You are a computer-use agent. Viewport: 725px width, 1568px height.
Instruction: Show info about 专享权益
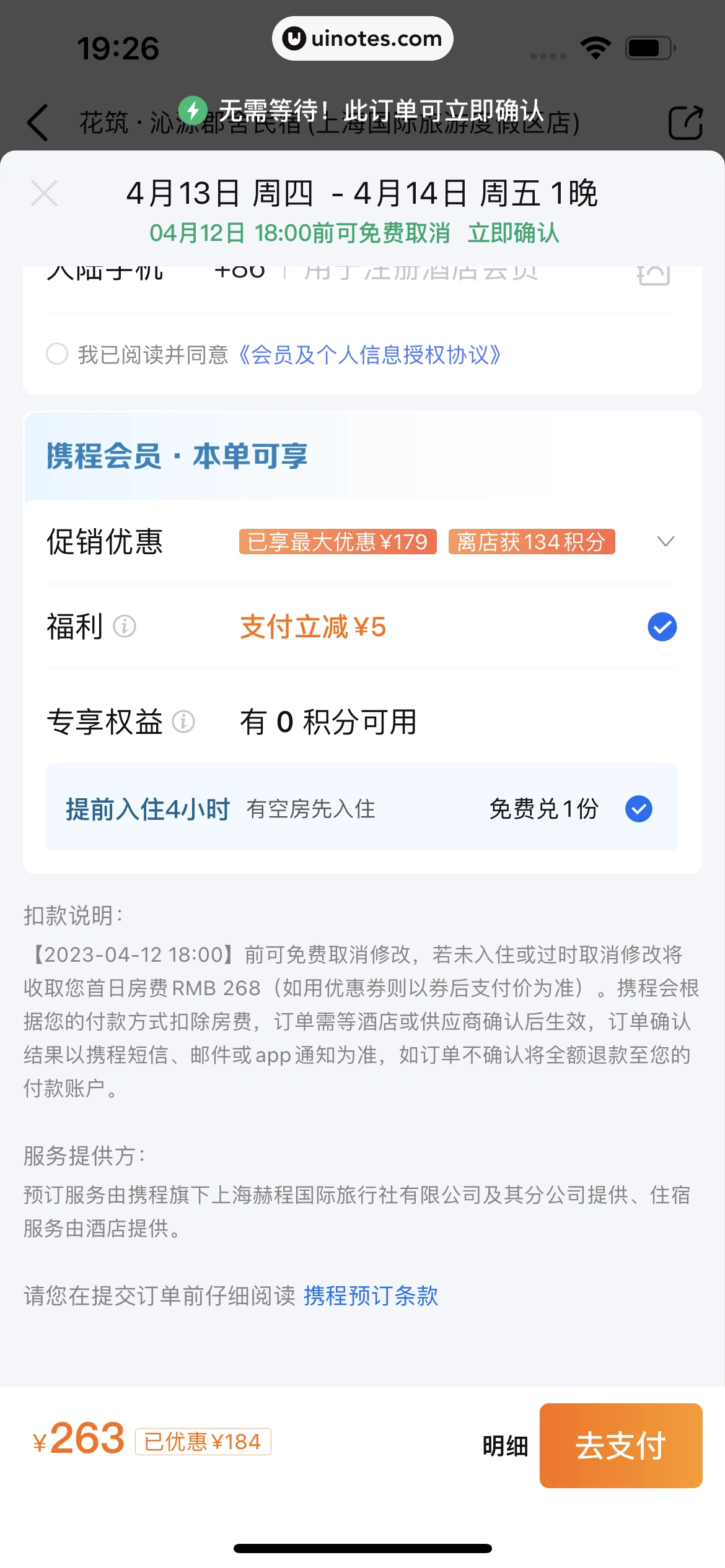click(183, 721)
